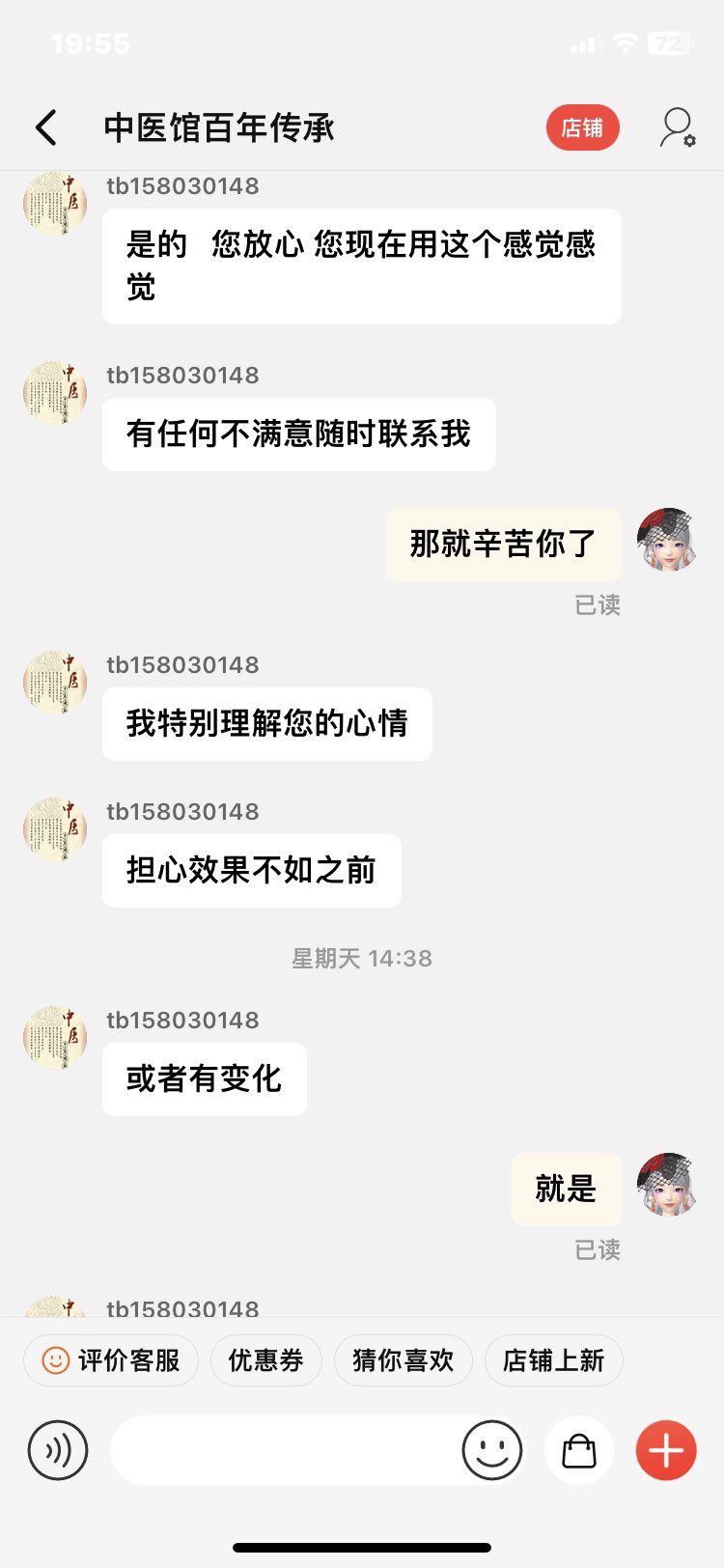Open the 店铺上新 chip
Image resolution: width=724 pixels, height=1568 pixels.
click(553, 1360)
